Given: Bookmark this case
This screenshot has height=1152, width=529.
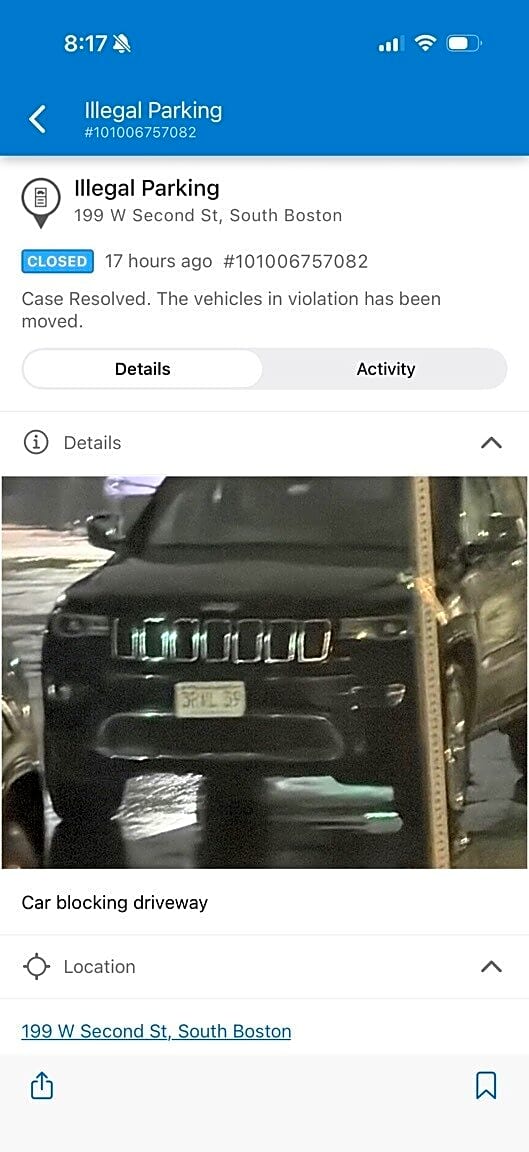Looking at the screenshot, I should point(486,1085).
